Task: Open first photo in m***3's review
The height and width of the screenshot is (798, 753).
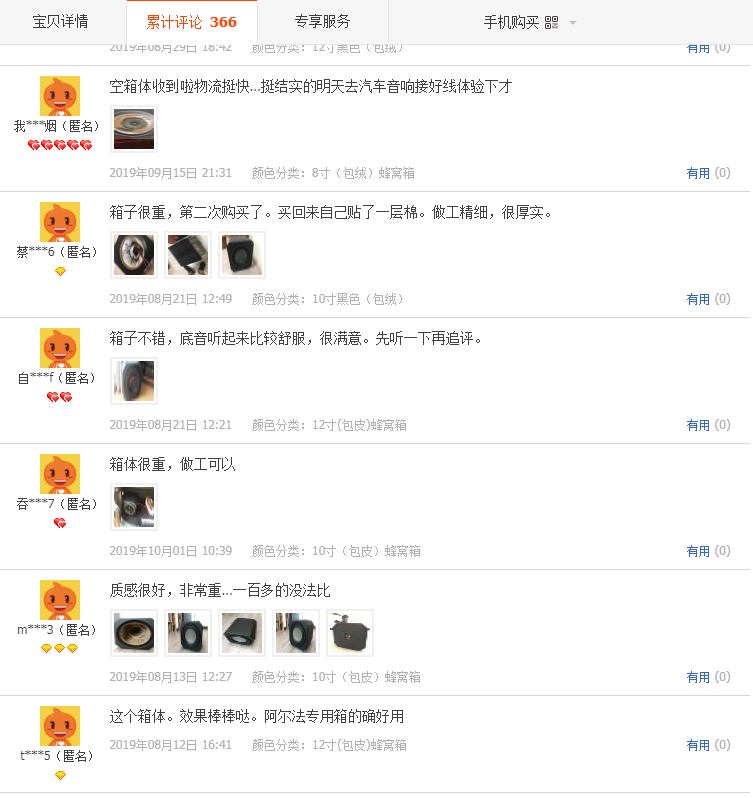Action: click(x=134, y=633)
